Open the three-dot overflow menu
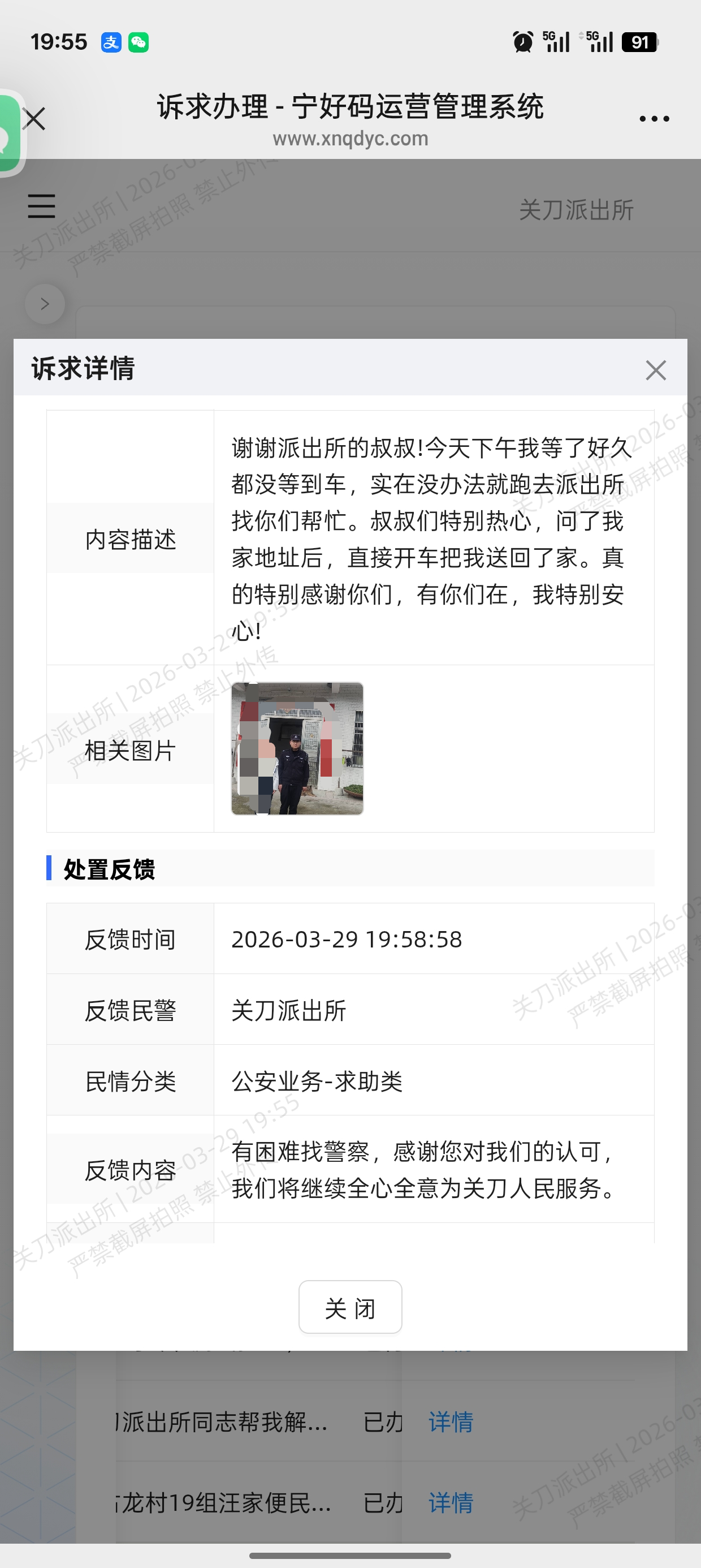Image resolution: width=701 pixels, height=1568 pixels. pyautogui.click(x=654, y=119)
